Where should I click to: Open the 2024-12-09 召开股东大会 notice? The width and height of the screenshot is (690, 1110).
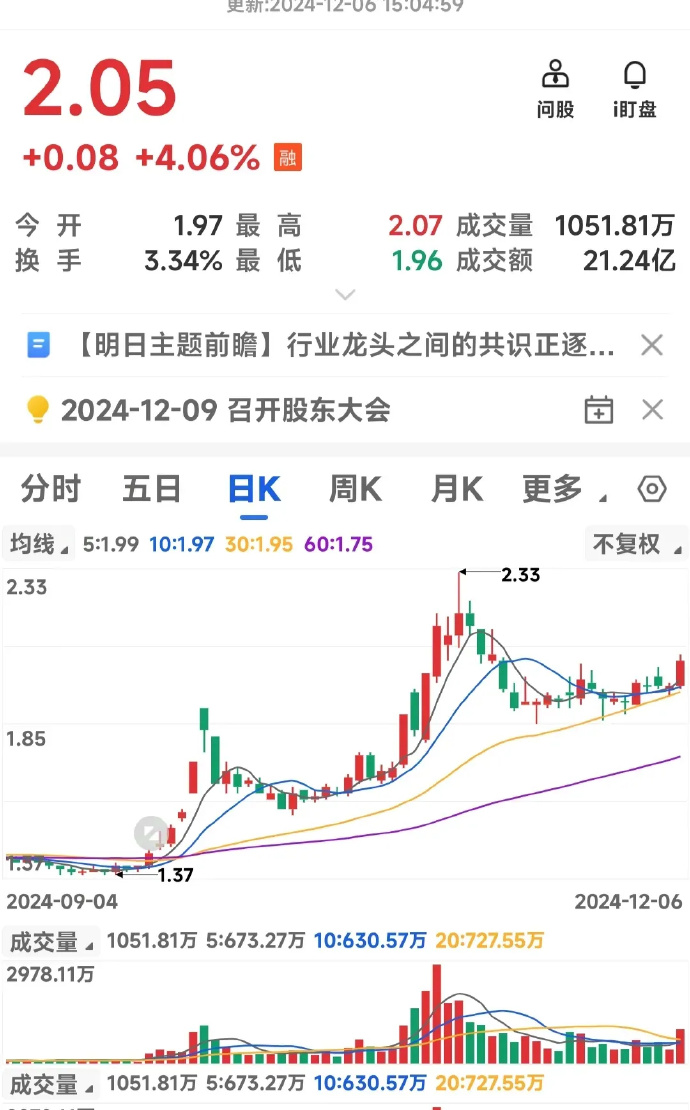point(225,410)
